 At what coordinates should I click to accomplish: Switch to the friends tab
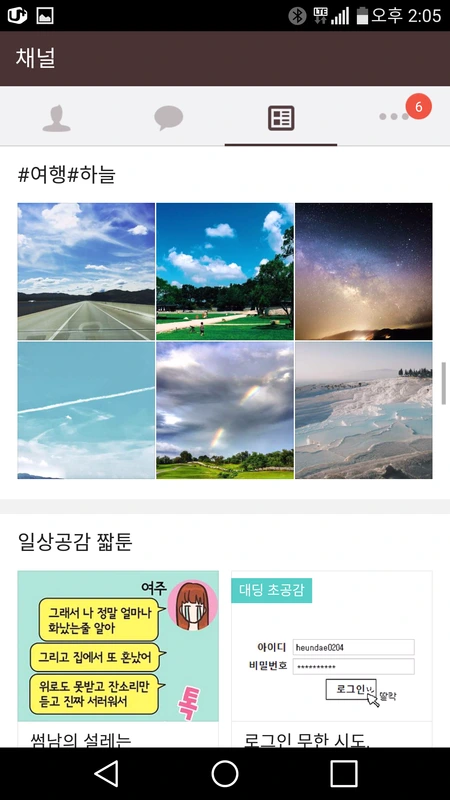click(x=57, y=118)
